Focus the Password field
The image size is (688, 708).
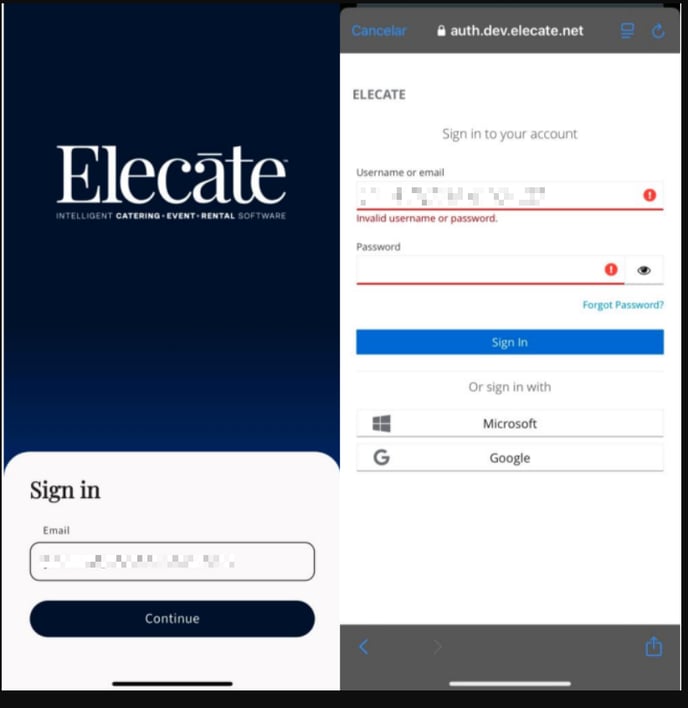point(478,270)
